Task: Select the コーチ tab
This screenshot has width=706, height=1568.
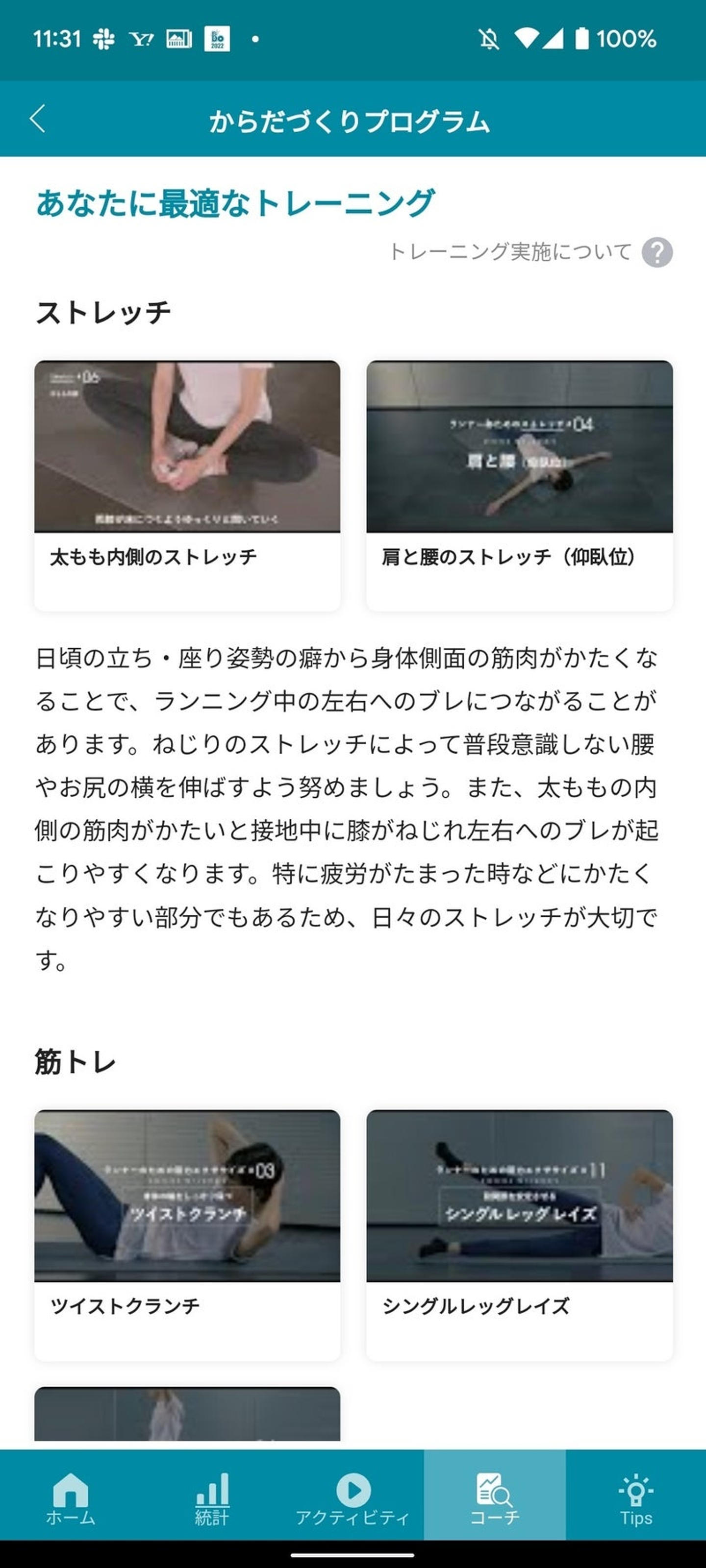Action: (495, 1498)
